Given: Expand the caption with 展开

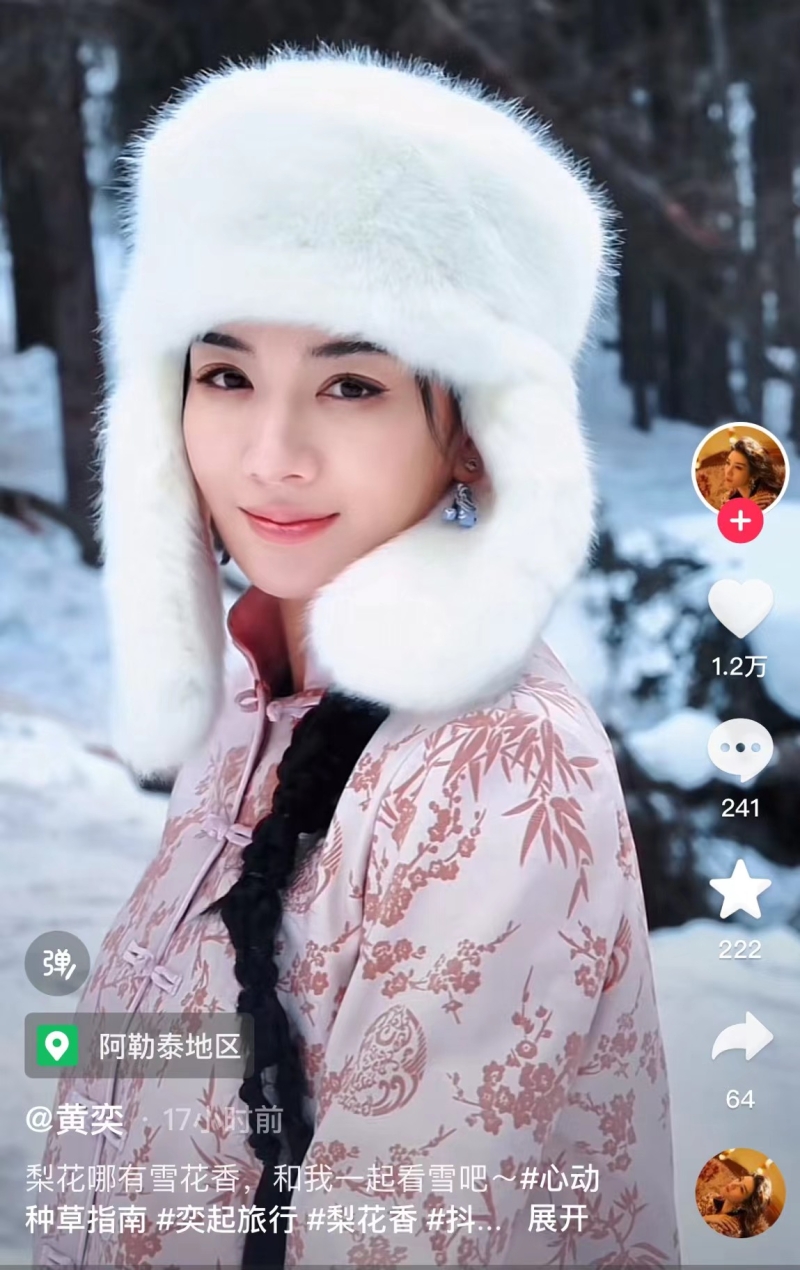Looking at the screenshot, I should click(557, 1220).
